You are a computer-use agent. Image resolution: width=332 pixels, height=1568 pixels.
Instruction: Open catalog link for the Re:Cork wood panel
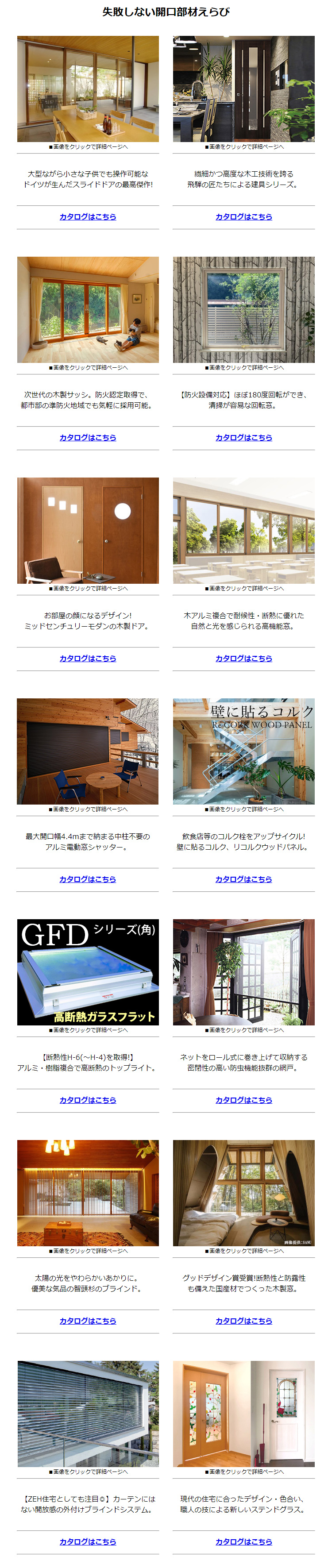(x=243, y=879)
